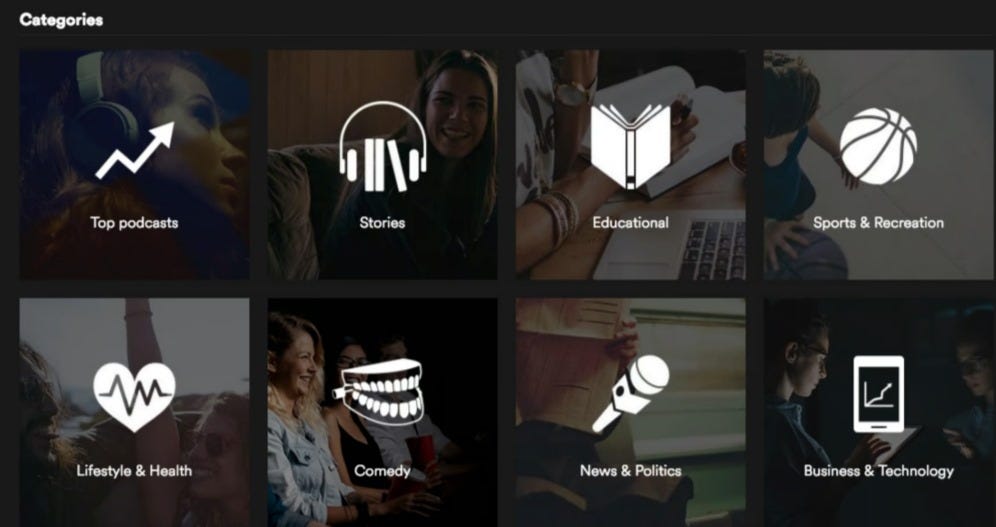Open the Top podcasts category
This screenshot has height=527, width=996.
pyautogui.click(x=134, y=165)
